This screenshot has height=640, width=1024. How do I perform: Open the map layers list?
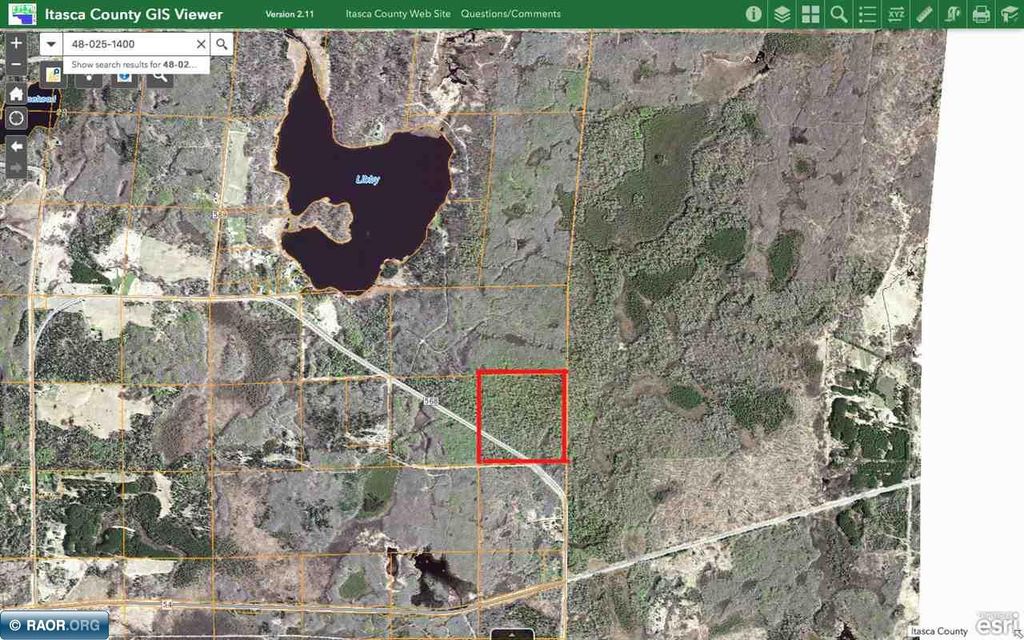click(782, 14)
